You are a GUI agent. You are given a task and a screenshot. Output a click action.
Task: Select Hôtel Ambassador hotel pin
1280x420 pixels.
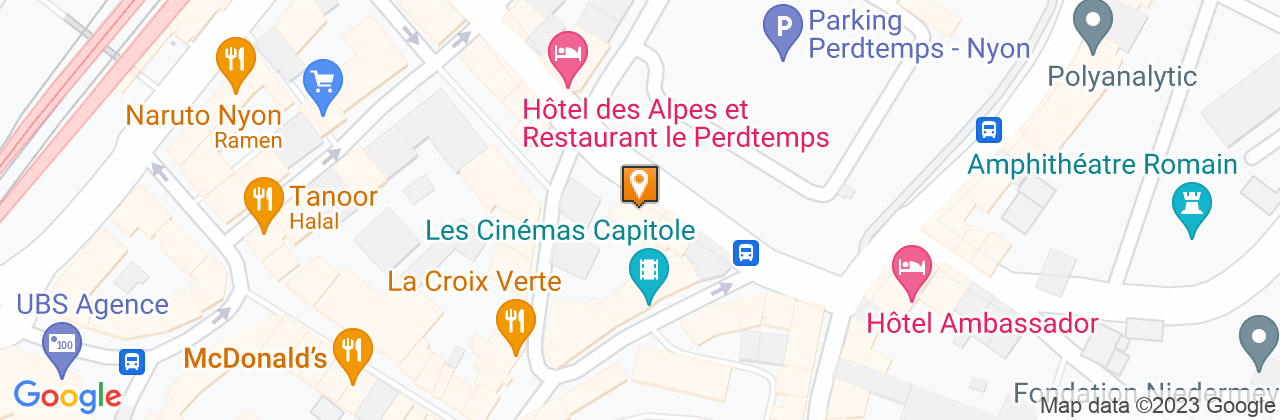point(911,268)
